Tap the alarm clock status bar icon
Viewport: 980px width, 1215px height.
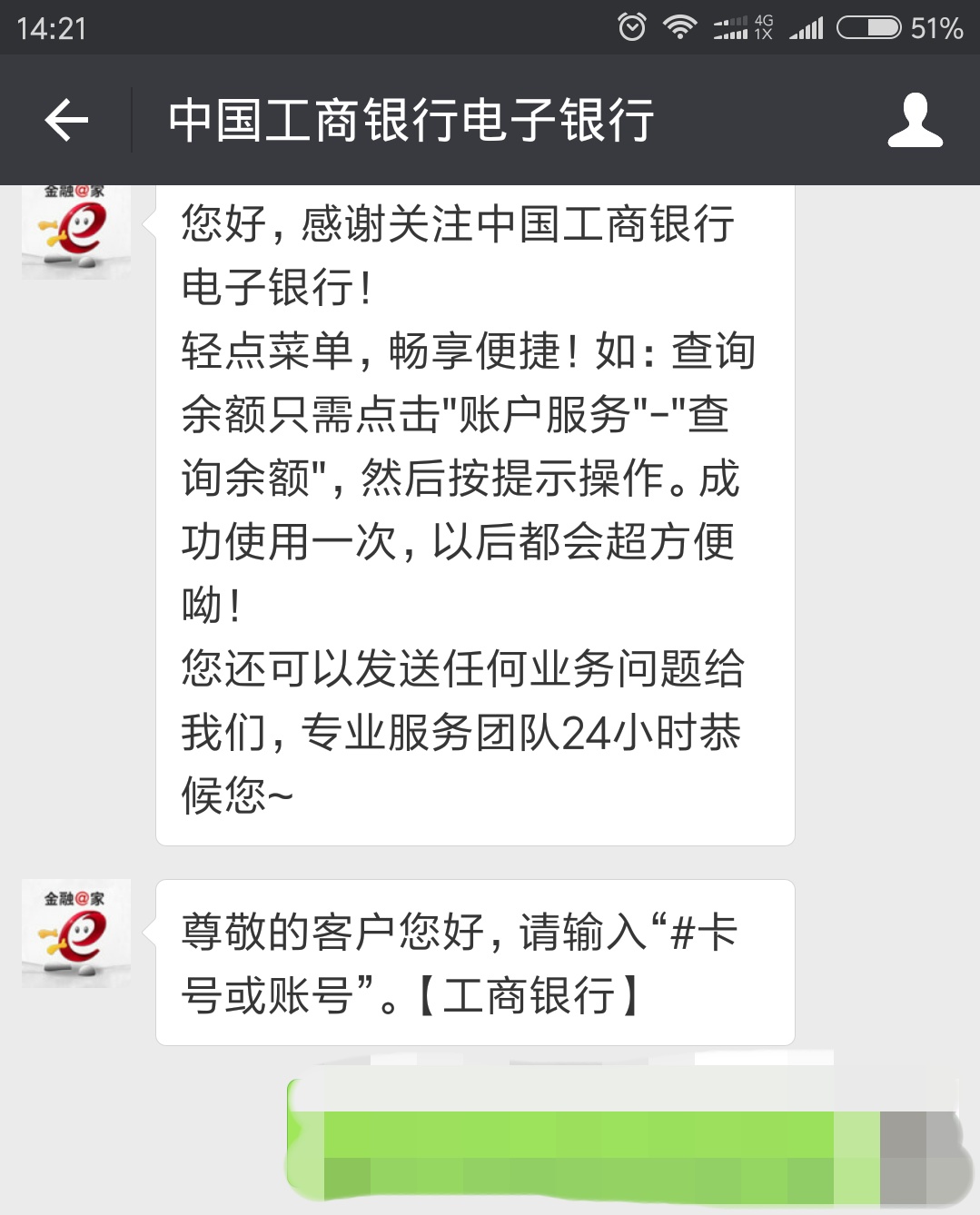(634, 25)
